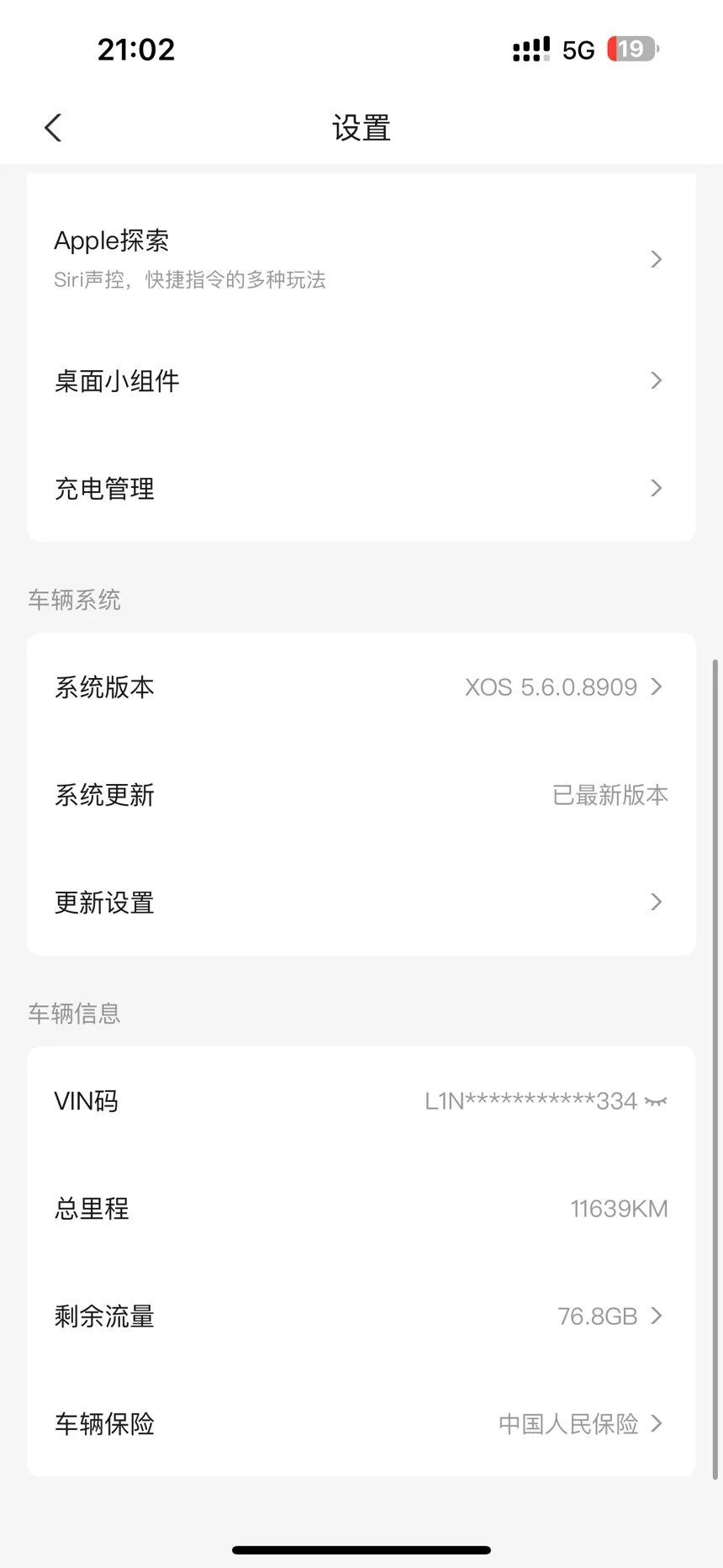
Task: Check 系统更新 status row
Action: [x=361, y=795]
